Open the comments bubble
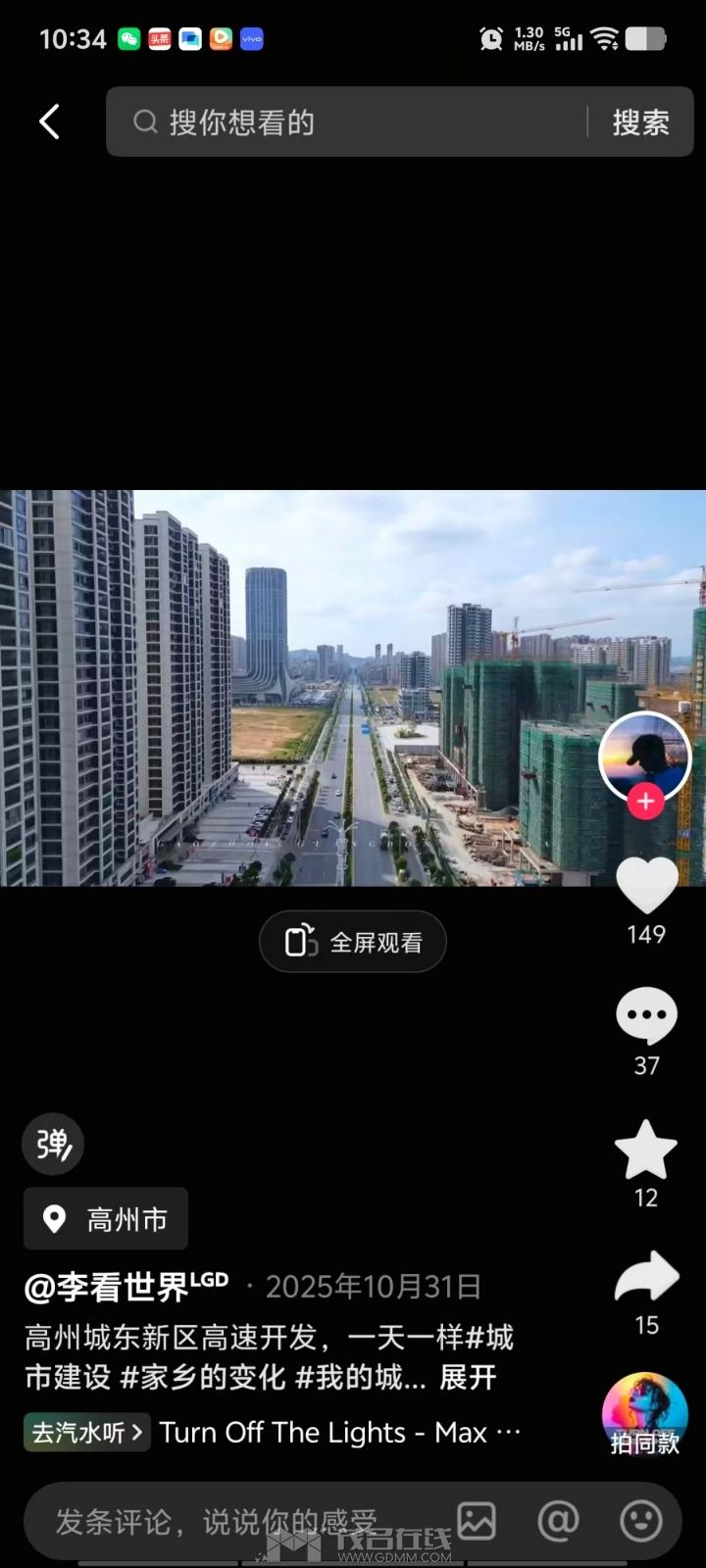 pos(646,1016)
